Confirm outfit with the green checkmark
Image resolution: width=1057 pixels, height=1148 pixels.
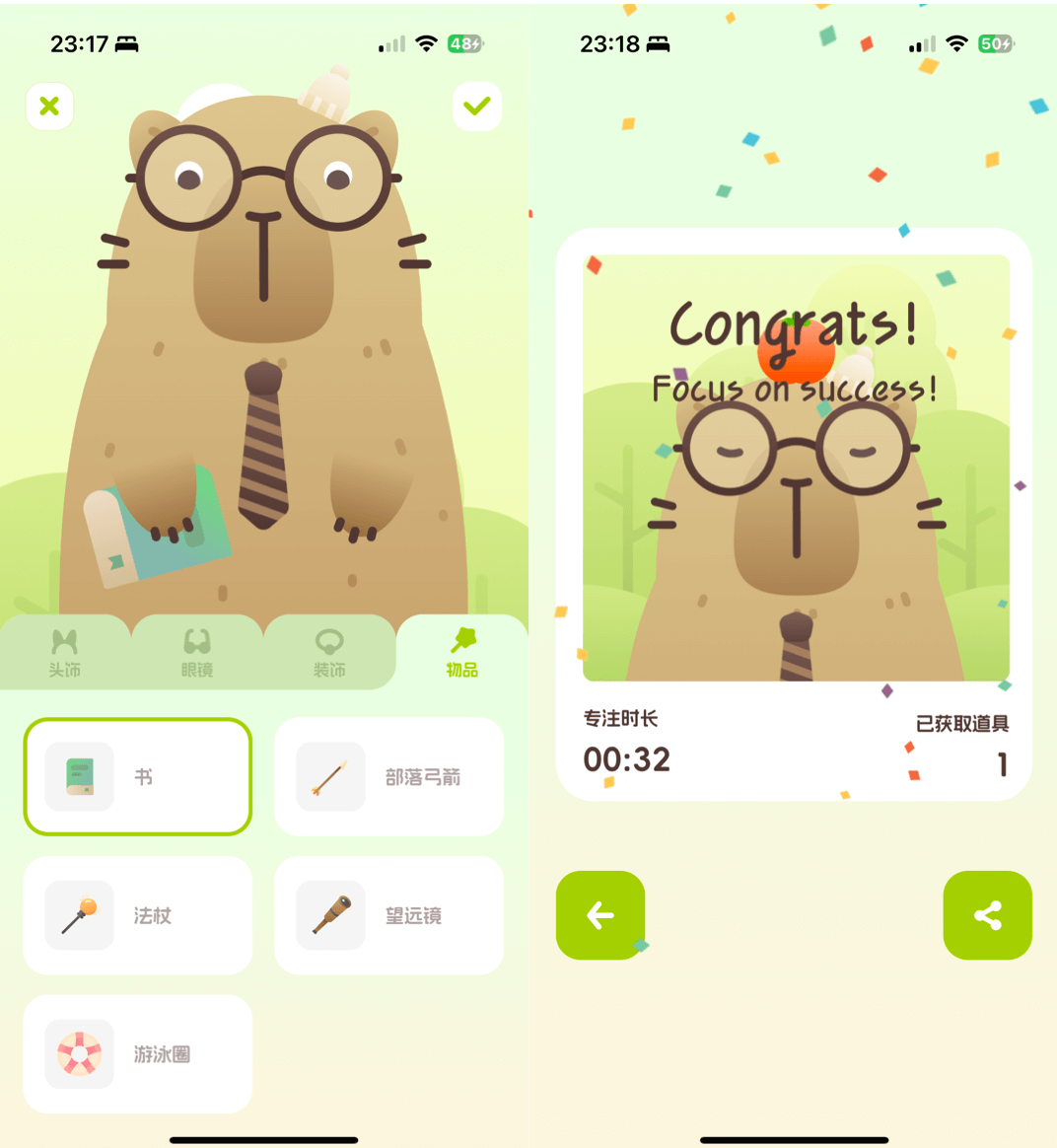click(x=477, y=107)
